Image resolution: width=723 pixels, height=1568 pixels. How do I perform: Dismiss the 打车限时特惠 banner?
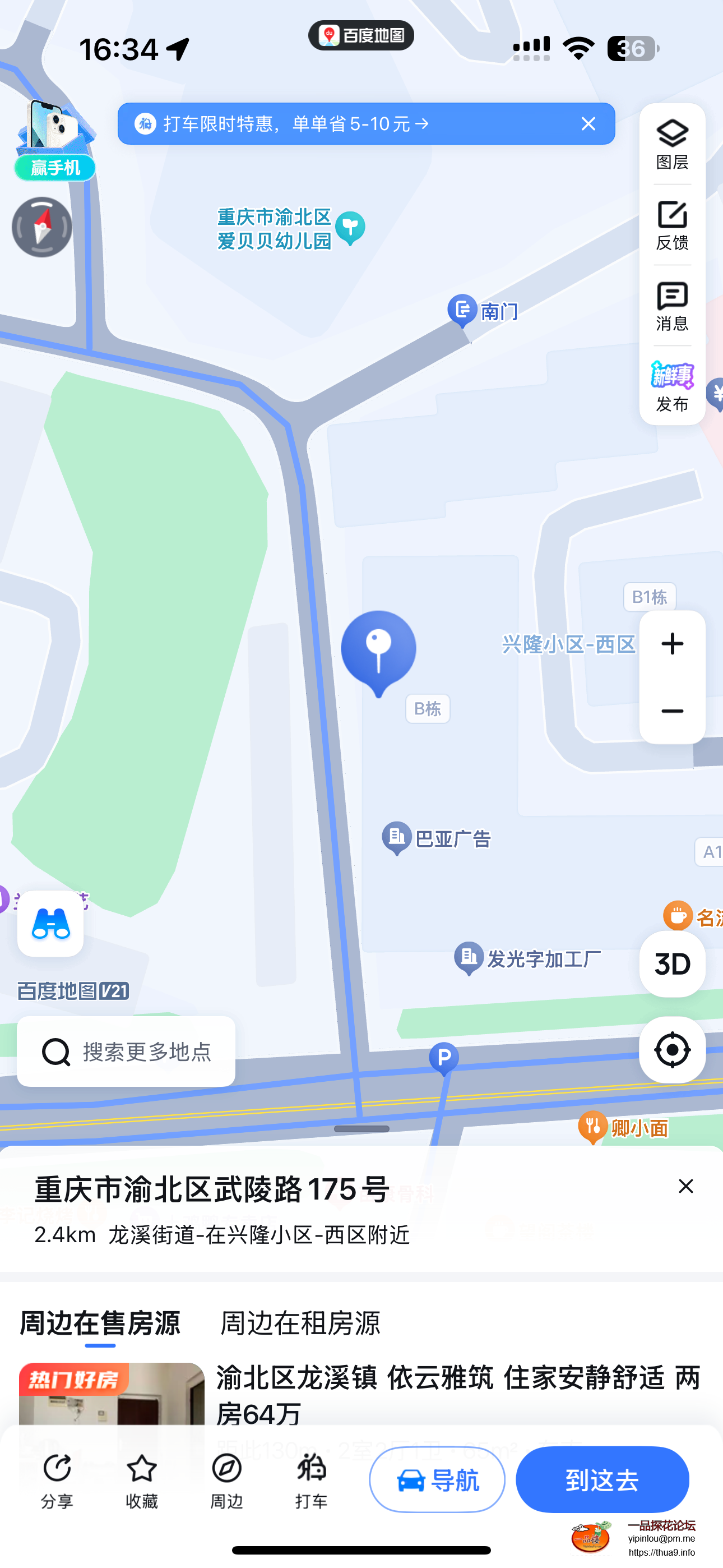point(588,124)
